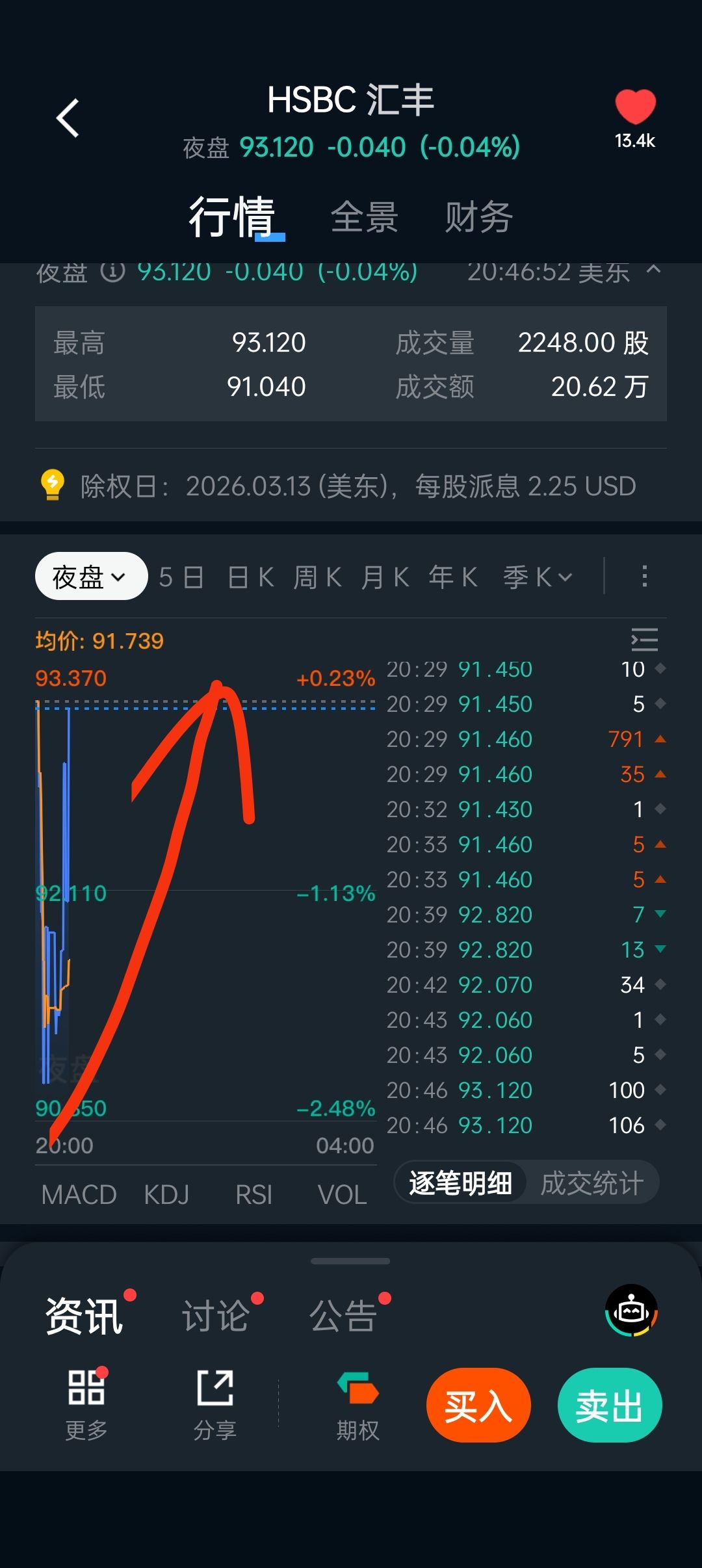
Task: Tap the red heart favorite icon
Action: coord(635,107)
